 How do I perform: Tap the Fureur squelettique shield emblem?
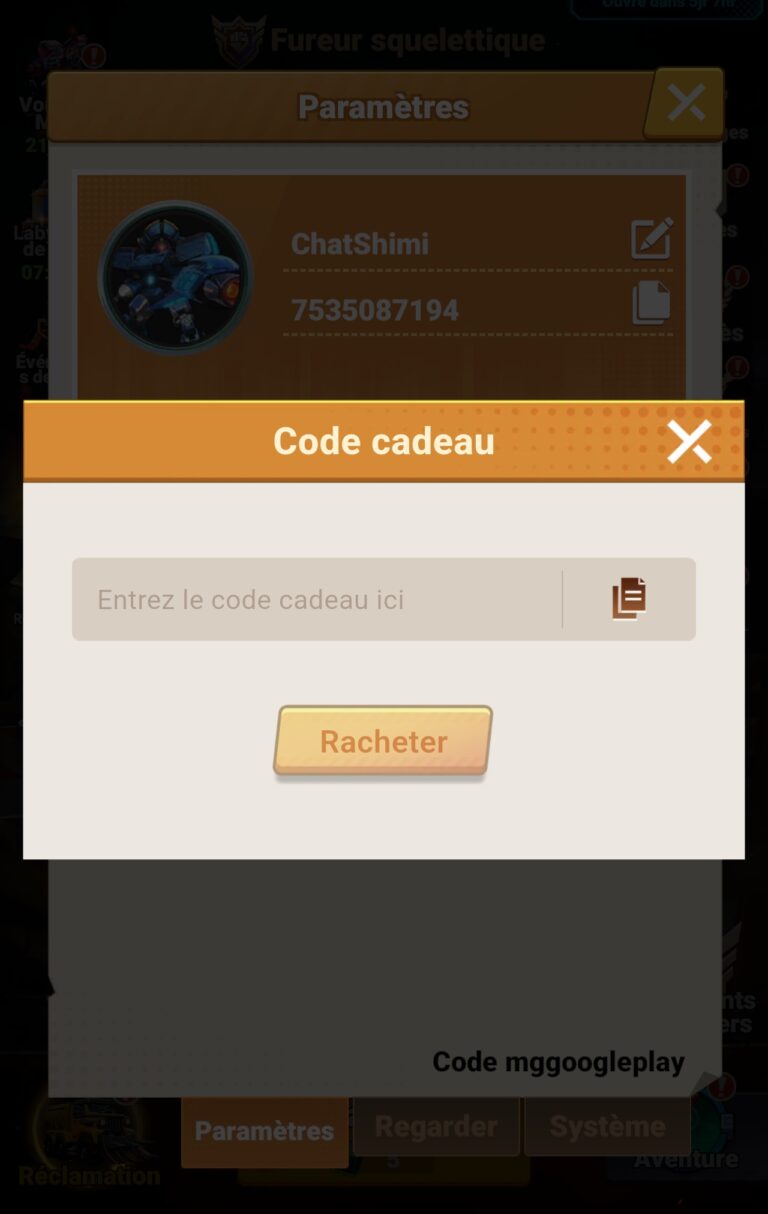240,40
